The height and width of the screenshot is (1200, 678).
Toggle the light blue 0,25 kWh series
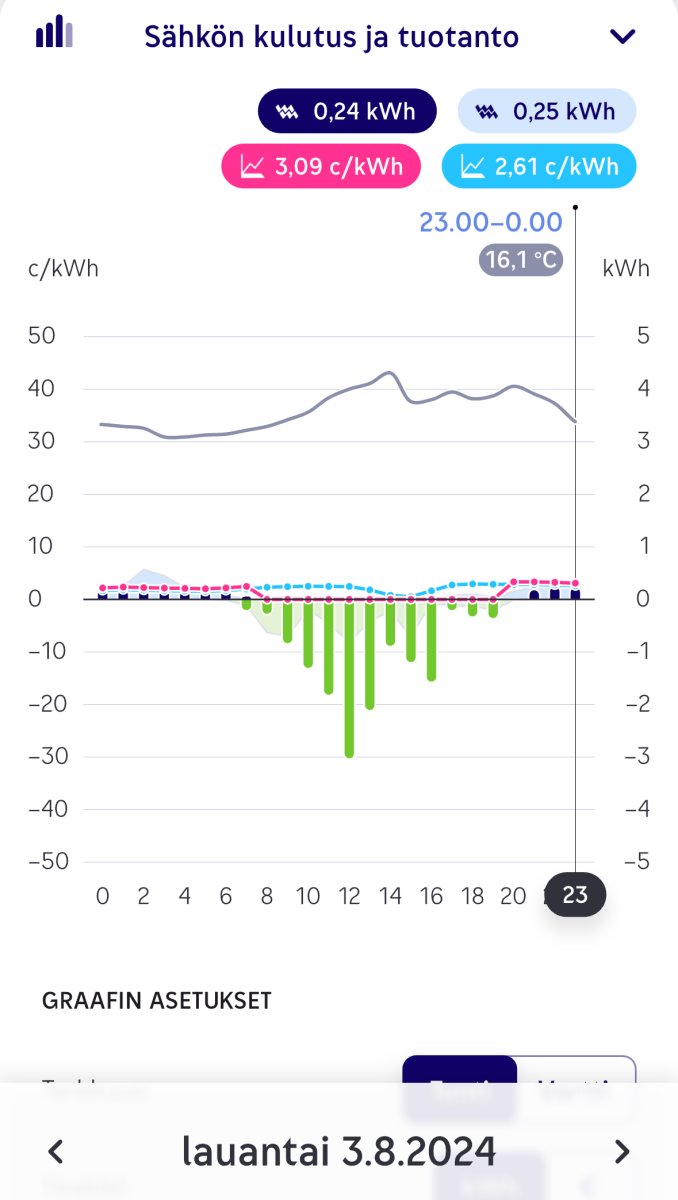546,111
